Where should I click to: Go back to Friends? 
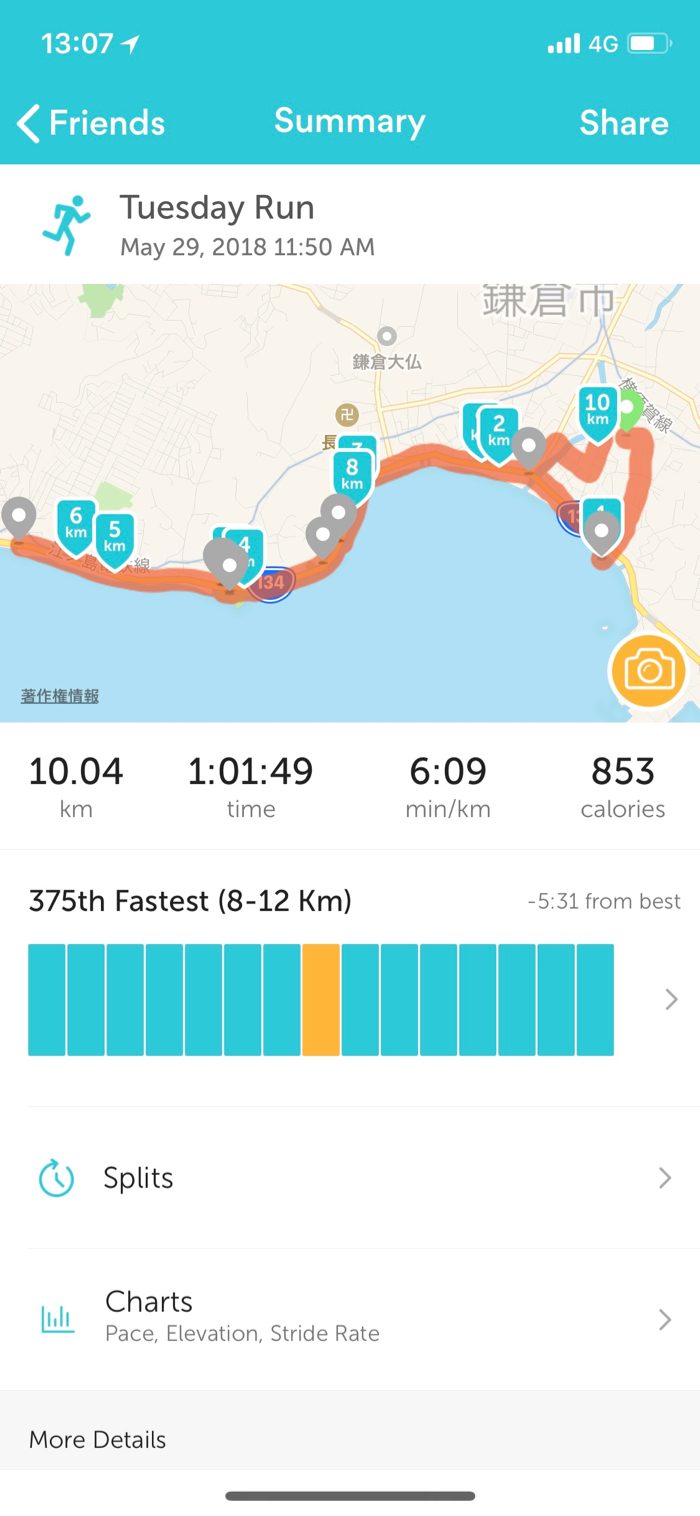point(91,123)
